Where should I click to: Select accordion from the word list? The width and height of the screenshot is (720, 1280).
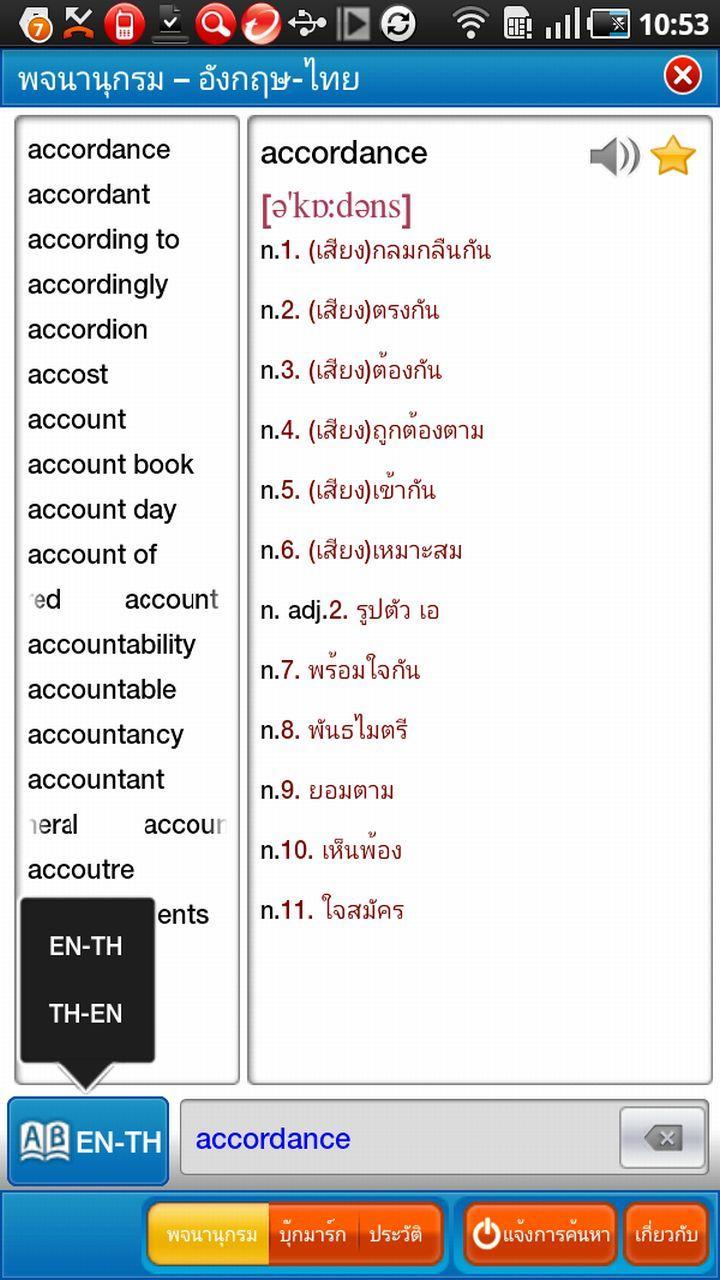click(x=88, y=329)
